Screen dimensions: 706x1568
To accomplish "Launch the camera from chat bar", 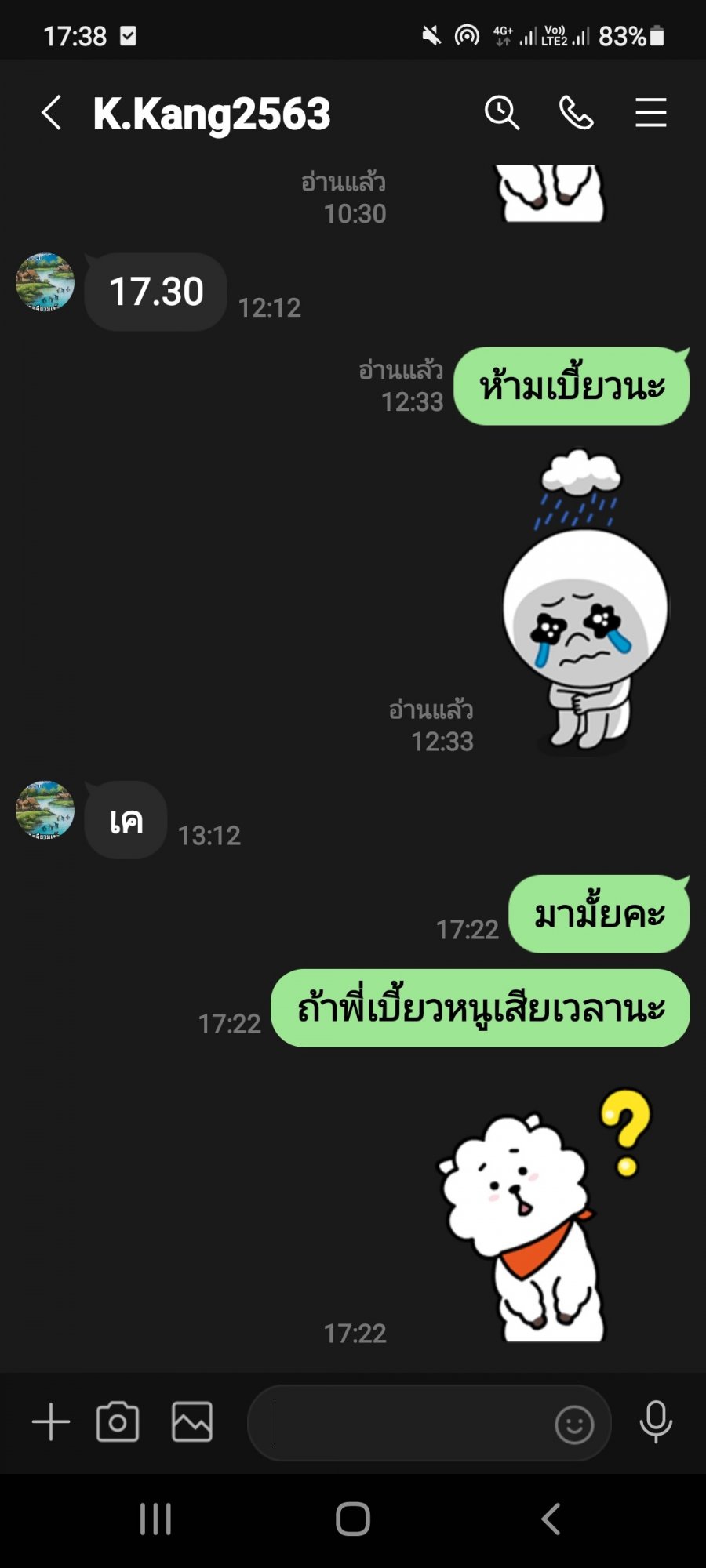I will 118,1421.
